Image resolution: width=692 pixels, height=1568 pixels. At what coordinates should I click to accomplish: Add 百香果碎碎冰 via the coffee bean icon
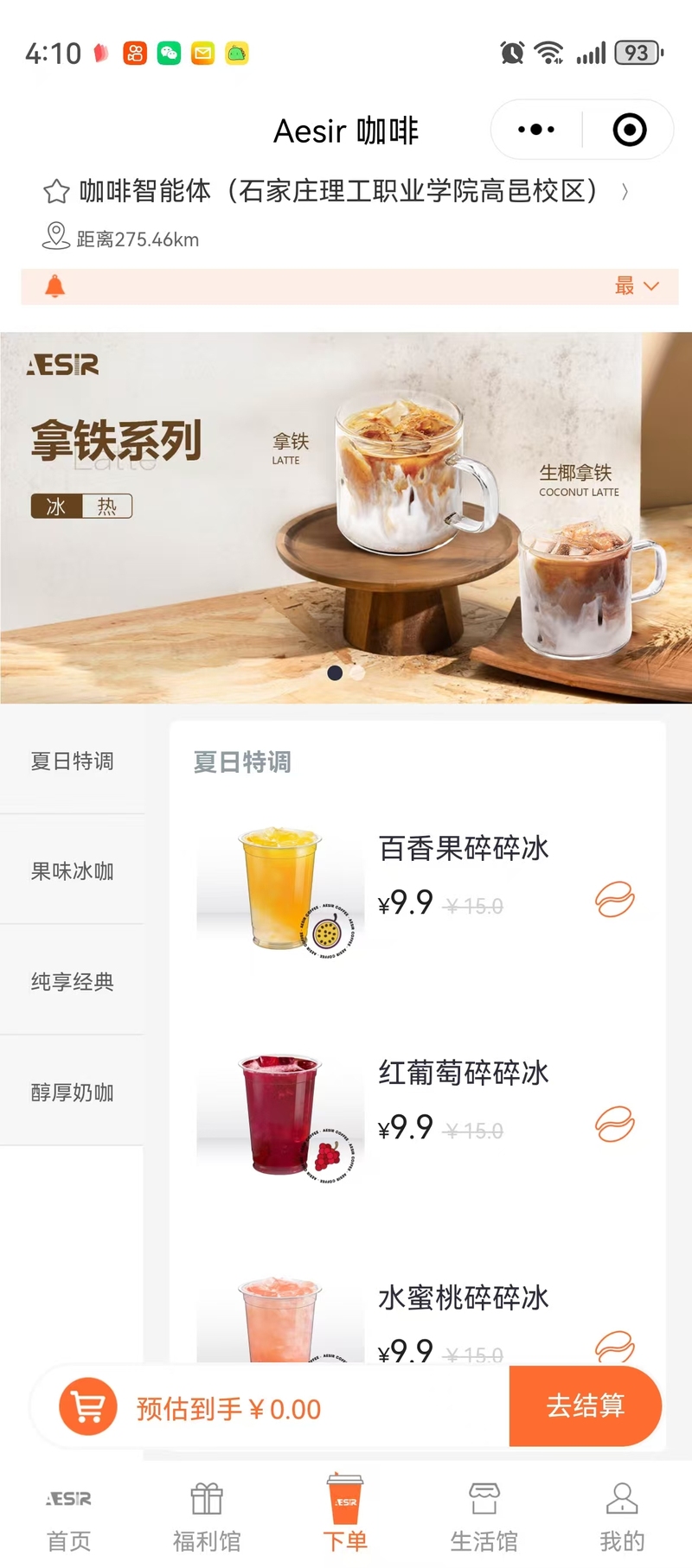(614, 900)
